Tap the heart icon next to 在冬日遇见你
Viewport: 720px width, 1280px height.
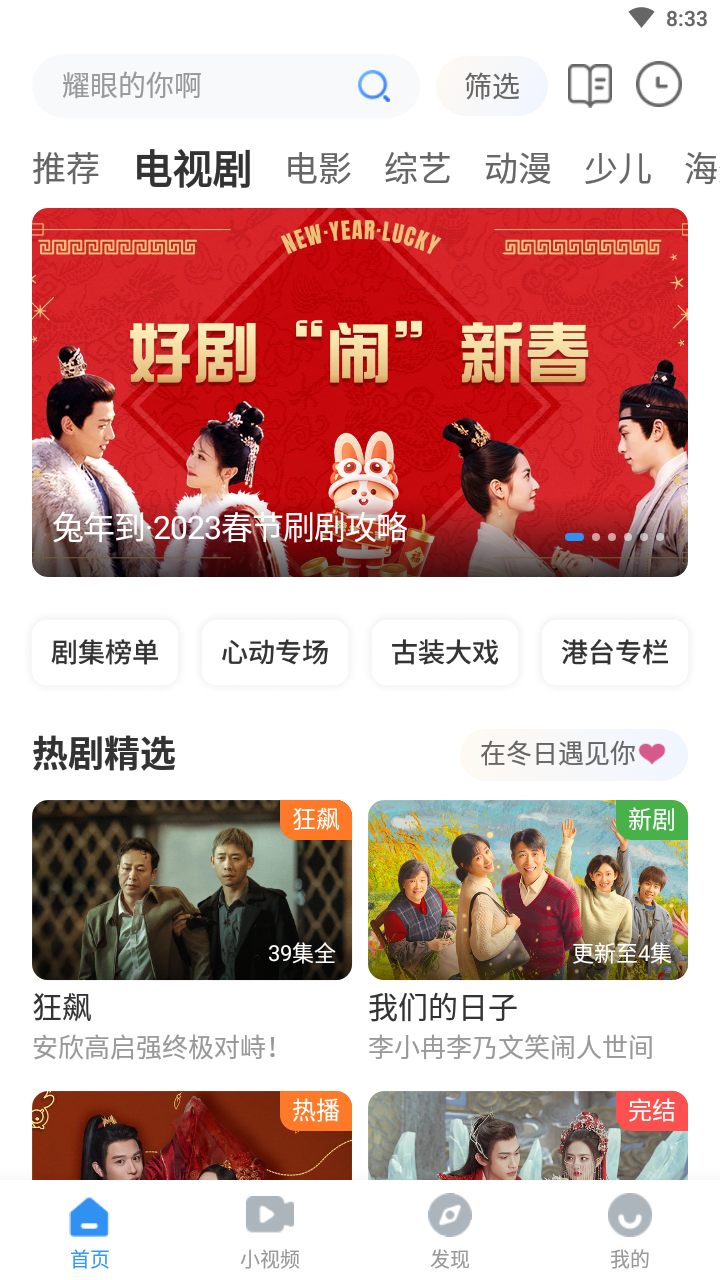coord(653,754)
